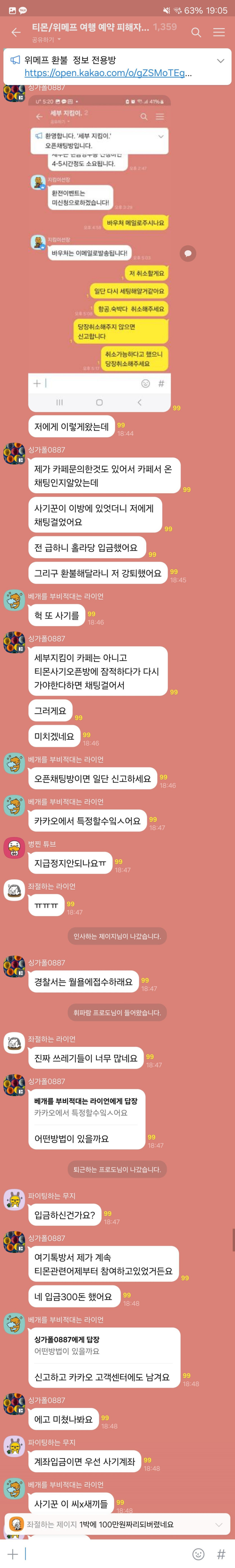Image resolution: width=235 pixels, height=1568 pixels.
Task: Open the chat room hamburger menu
Action: click(219, 32)
